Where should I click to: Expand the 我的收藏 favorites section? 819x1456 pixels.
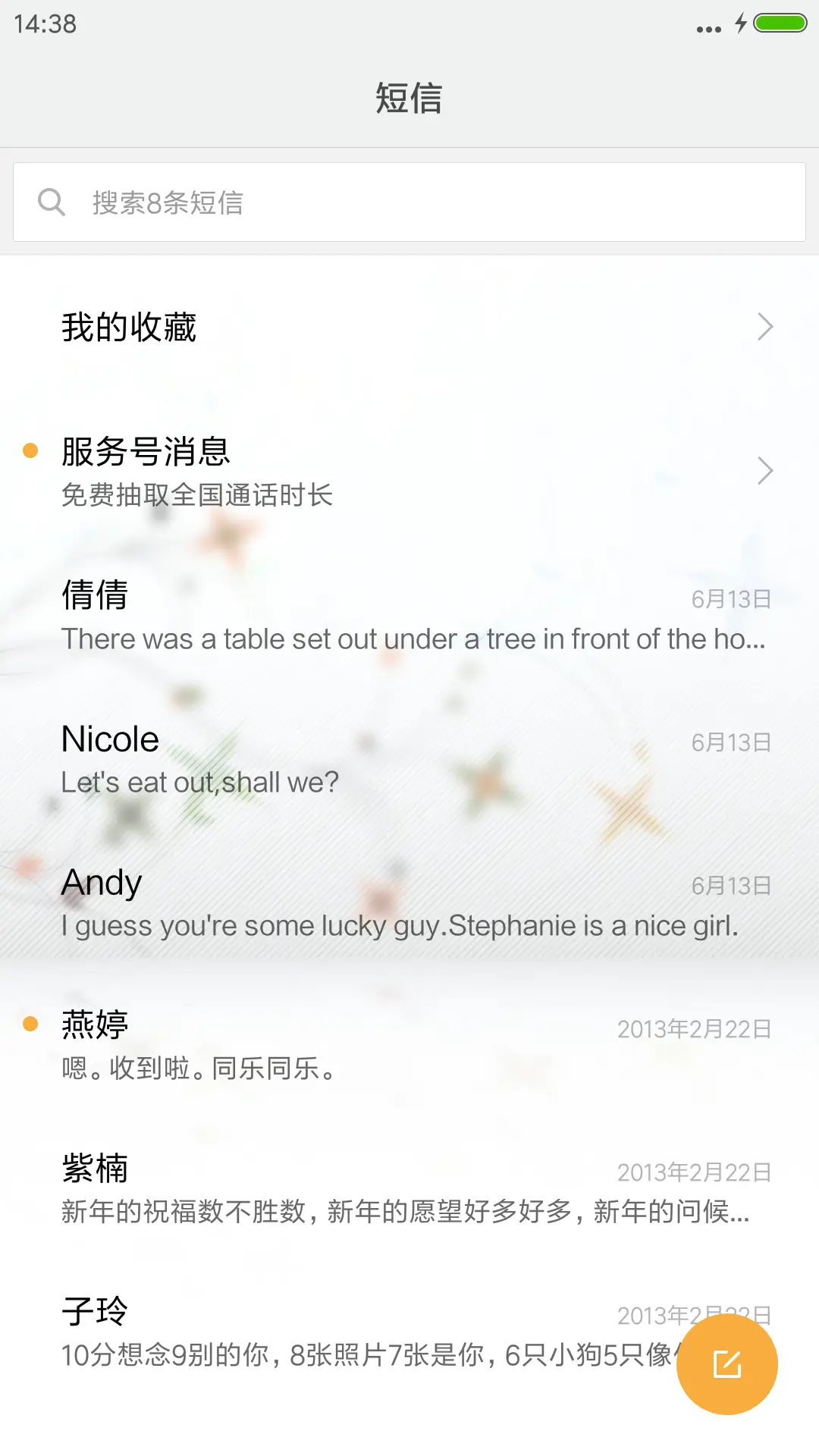click(x=409, y=326)
